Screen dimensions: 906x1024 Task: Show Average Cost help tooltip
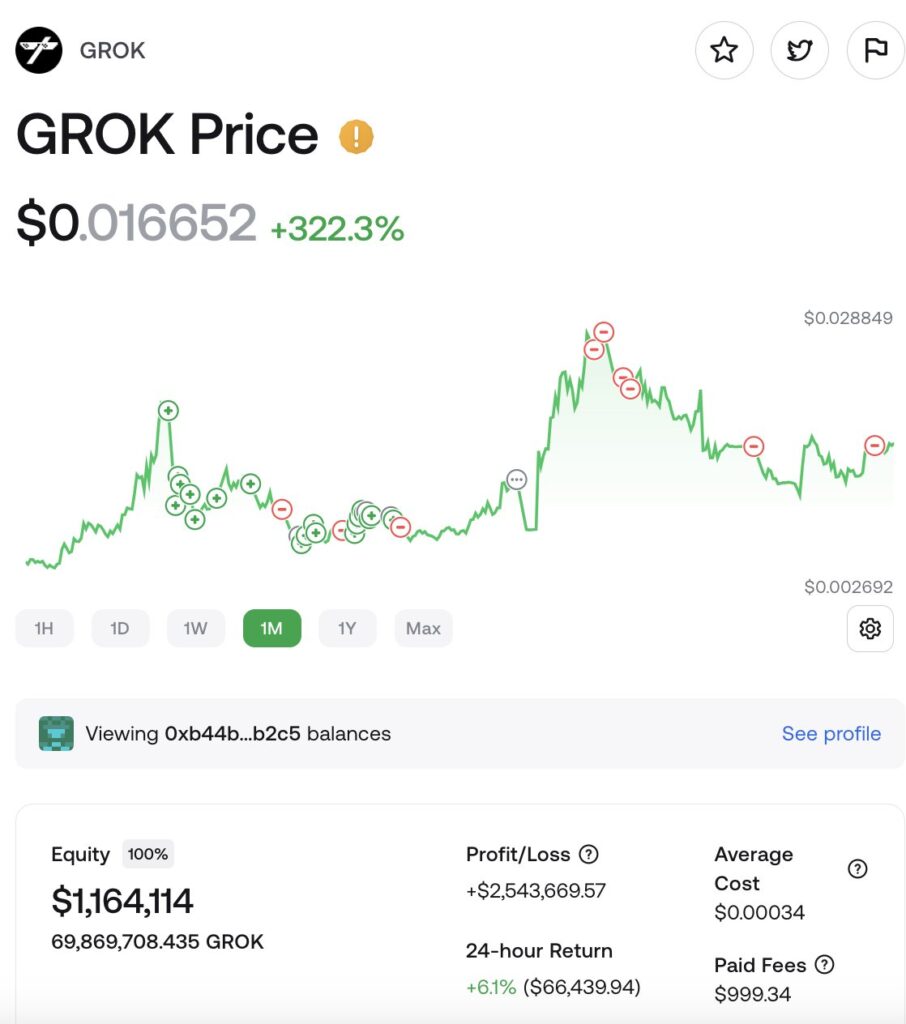coord(857,869)
